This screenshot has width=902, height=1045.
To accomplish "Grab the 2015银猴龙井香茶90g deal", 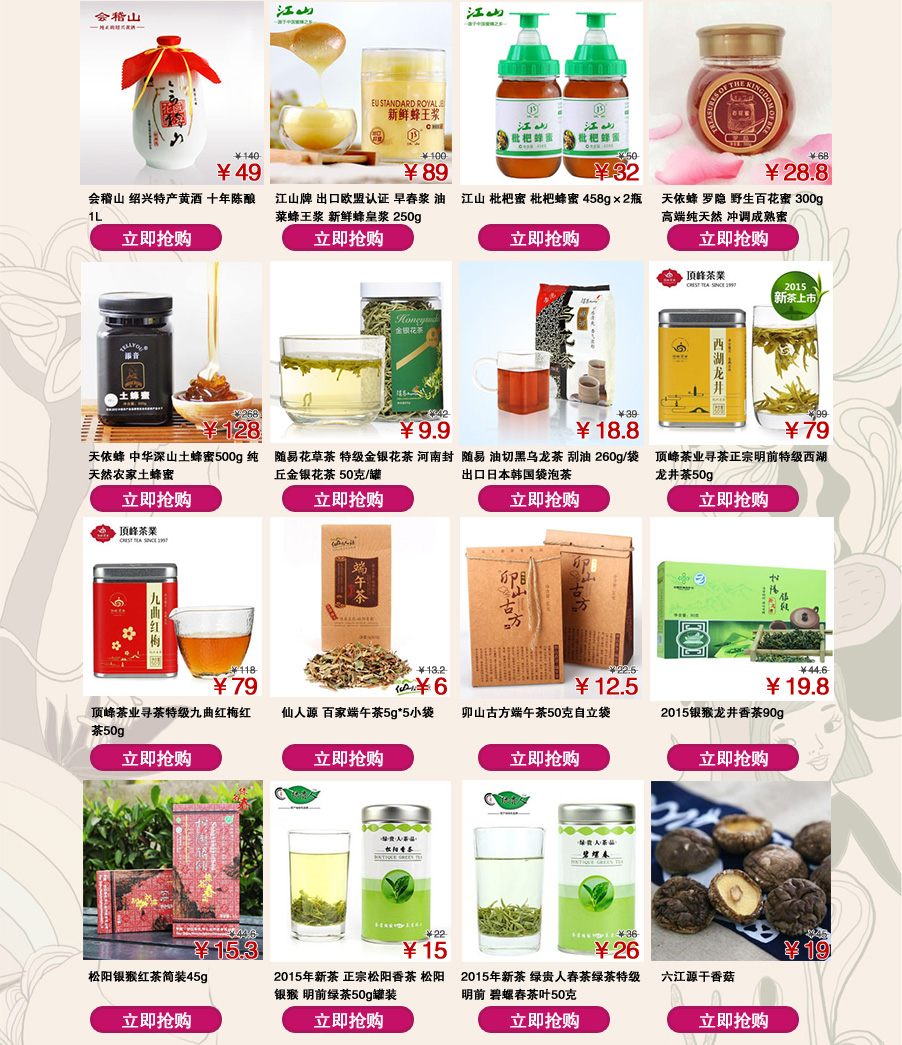I will point(733,758).
